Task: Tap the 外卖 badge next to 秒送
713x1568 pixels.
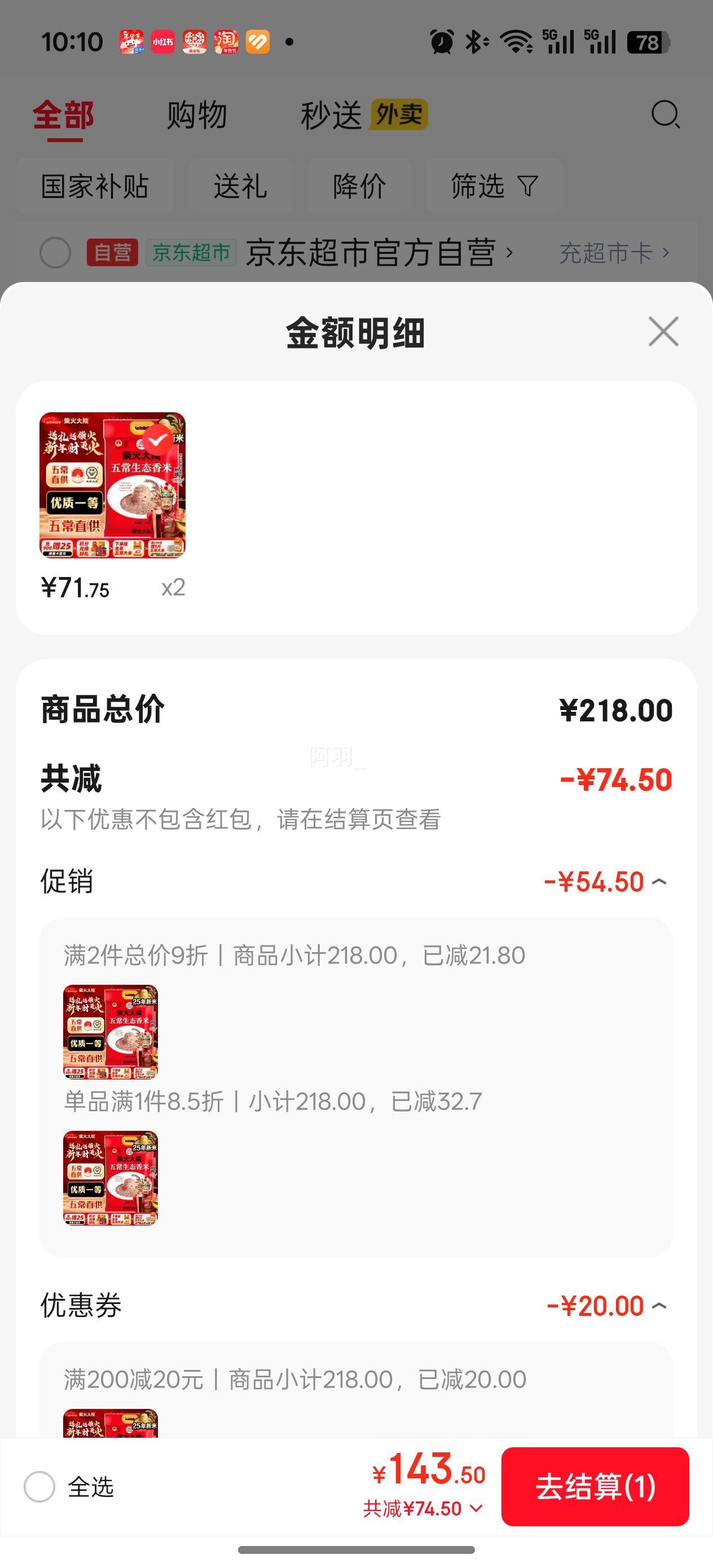Action: pos(399,115)
